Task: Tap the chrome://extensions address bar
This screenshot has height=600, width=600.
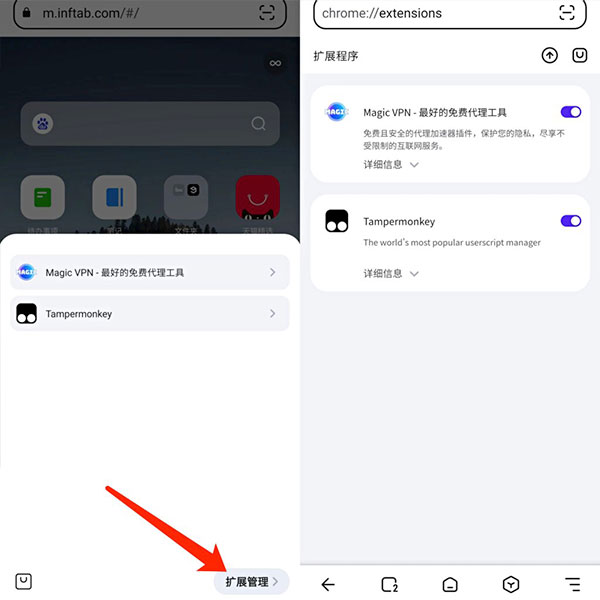Action: pyautogui.click(x=430, y=13)
